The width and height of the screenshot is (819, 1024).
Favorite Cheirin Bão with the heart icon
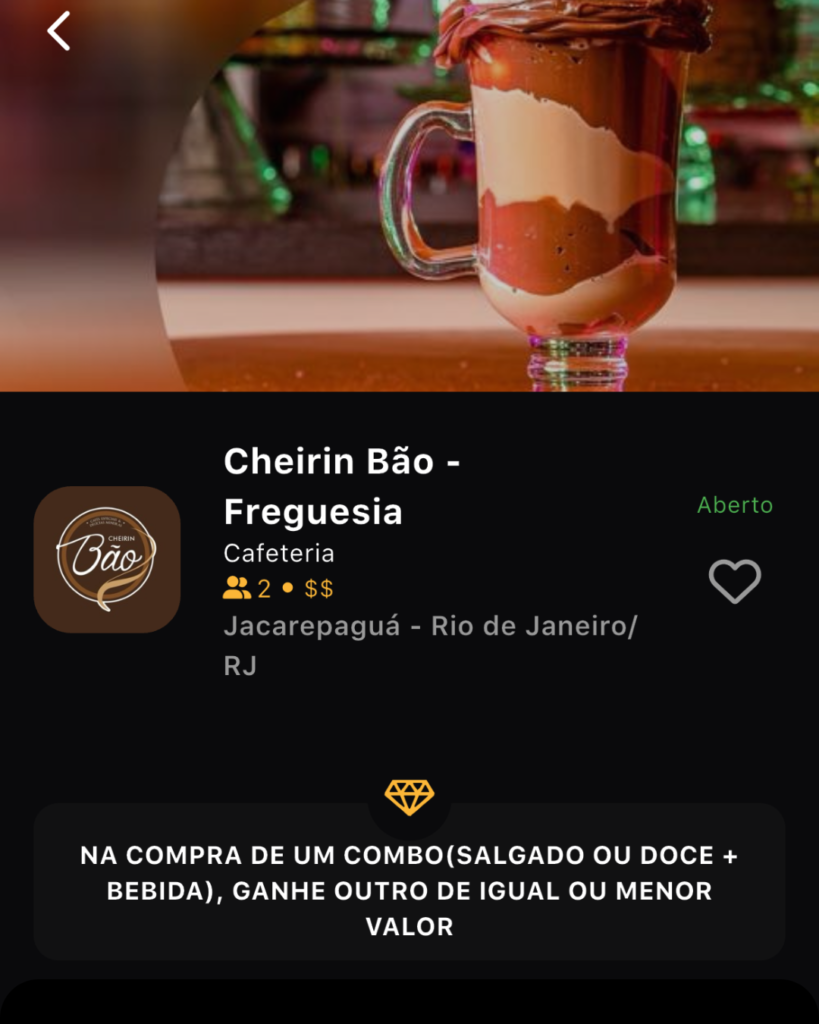tap(735, 581)
